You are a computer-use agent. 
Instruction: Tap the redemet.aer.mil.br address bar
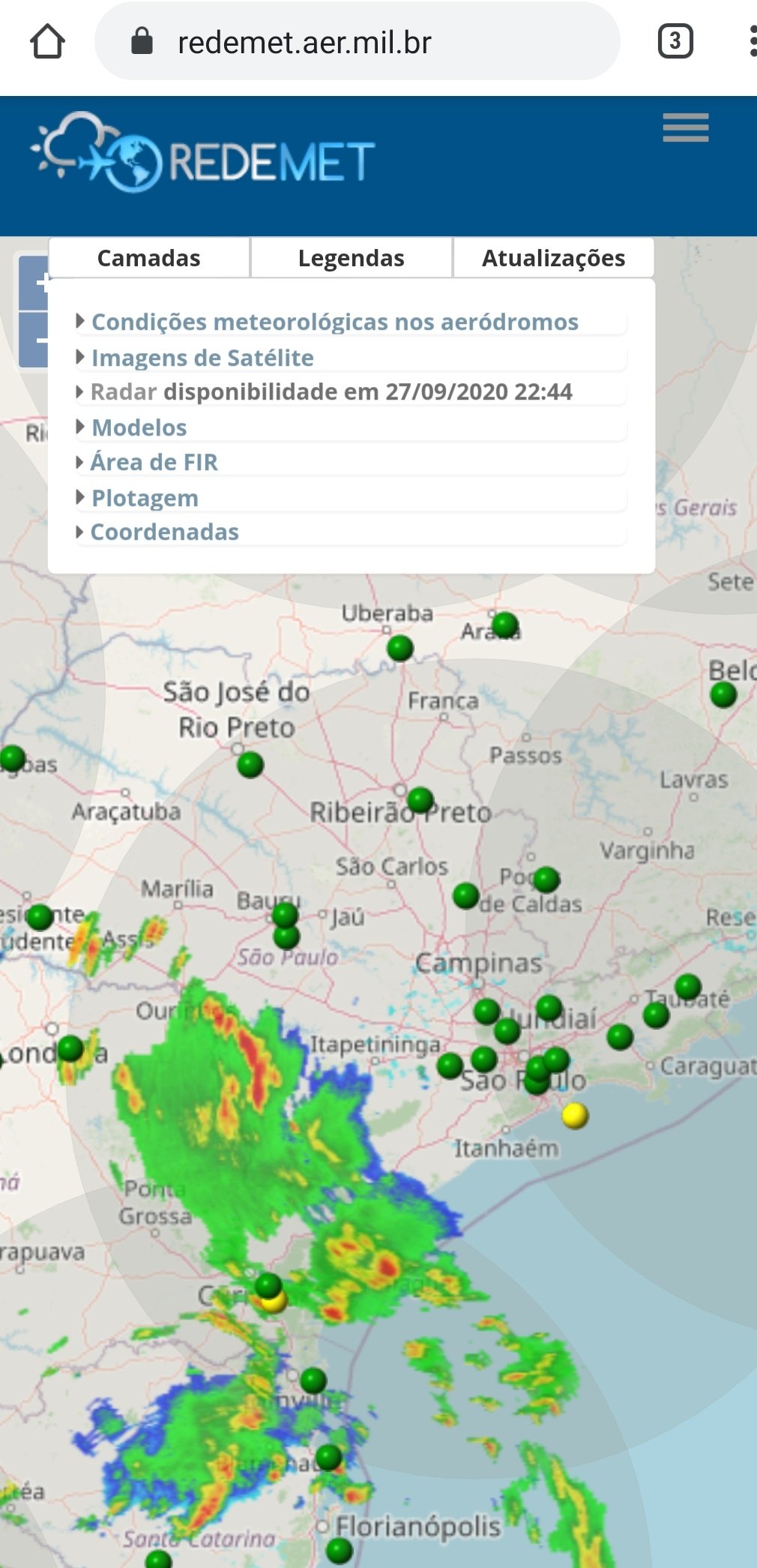tap(357, 41)
